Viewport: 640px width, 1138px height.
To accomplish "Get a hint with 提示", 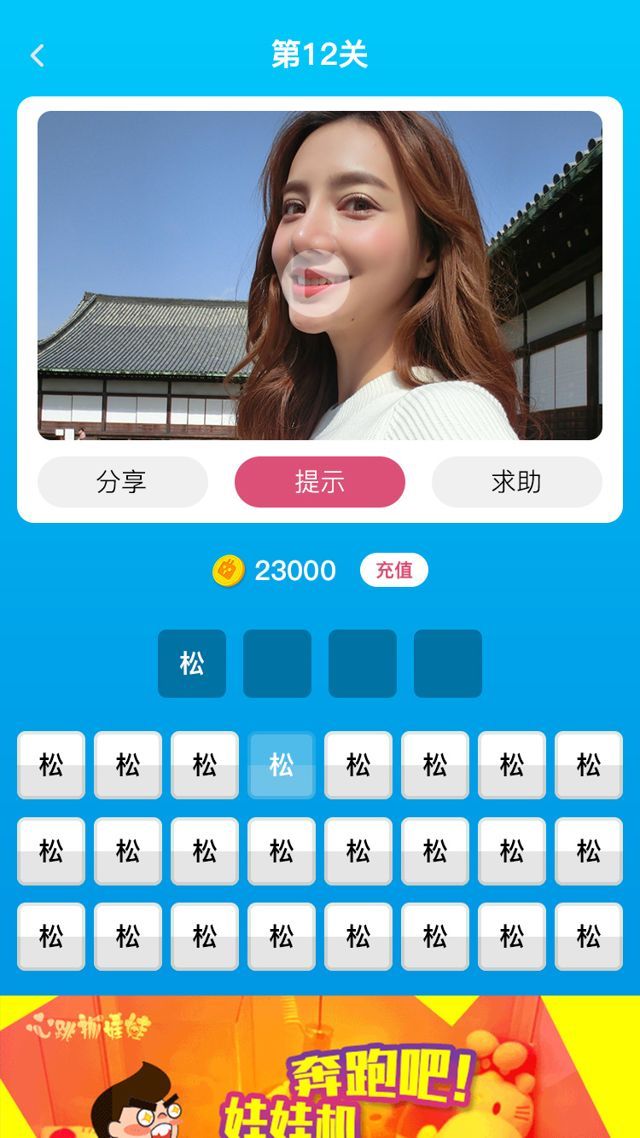I will (x=320, y=482).
